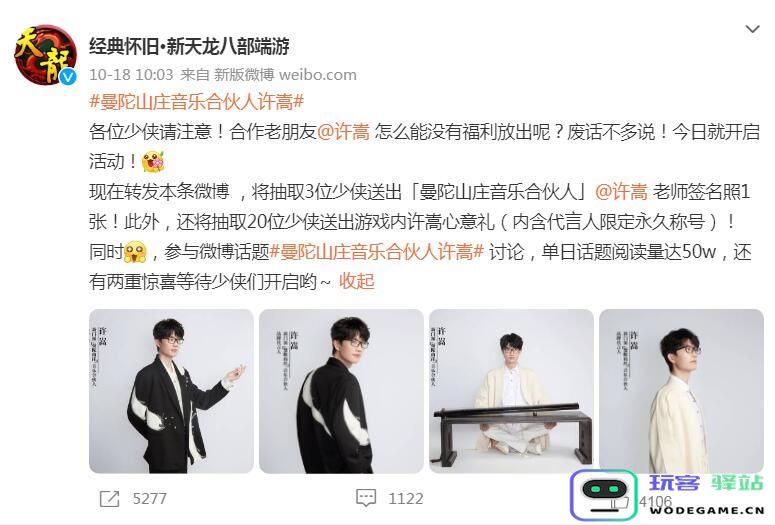Screen dimensions: 775x525
Task: View the third photo with the guqin table
Action: (x=511, y=391)
